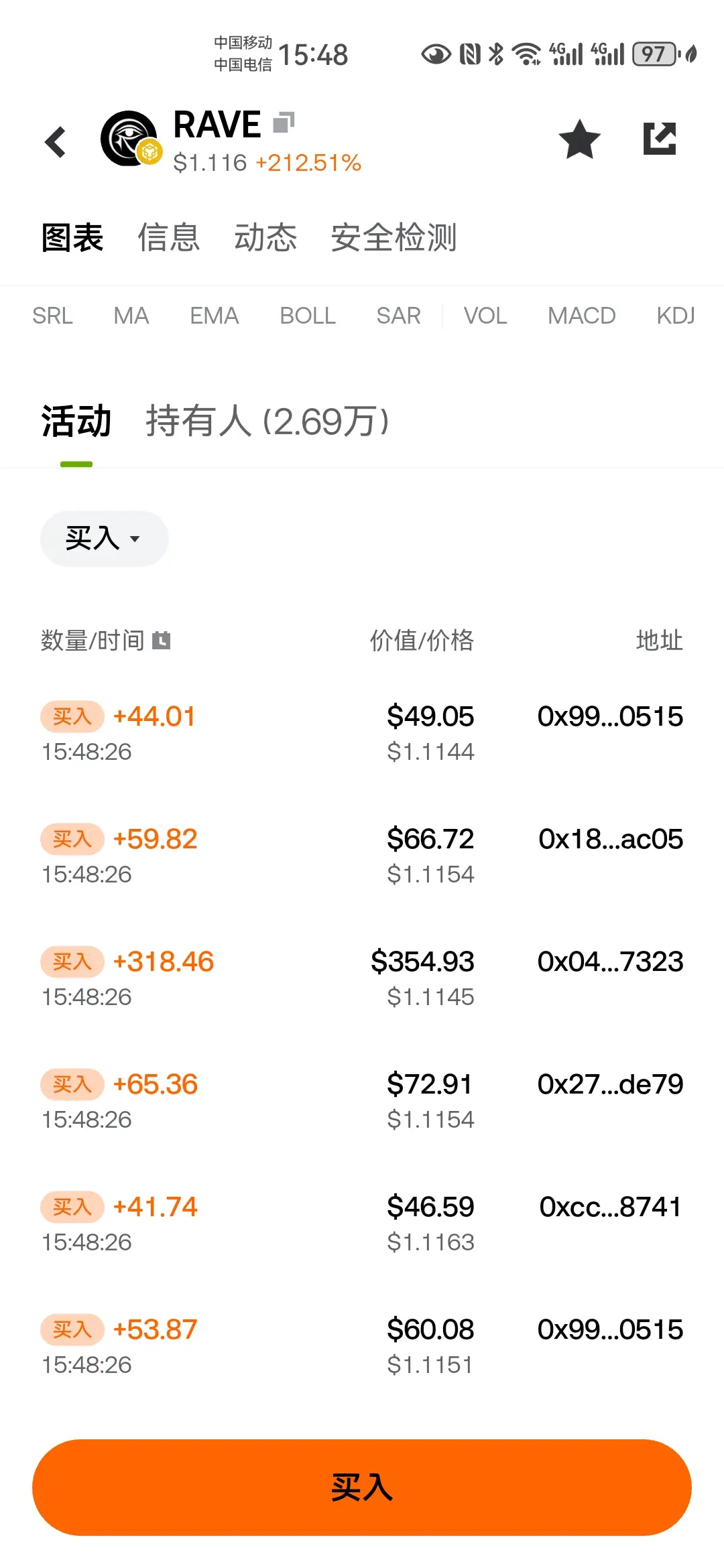Screen dimensions: 724x1568
Task: Switch to the 安全检测 tab
Action: click(x=394, y=238)
